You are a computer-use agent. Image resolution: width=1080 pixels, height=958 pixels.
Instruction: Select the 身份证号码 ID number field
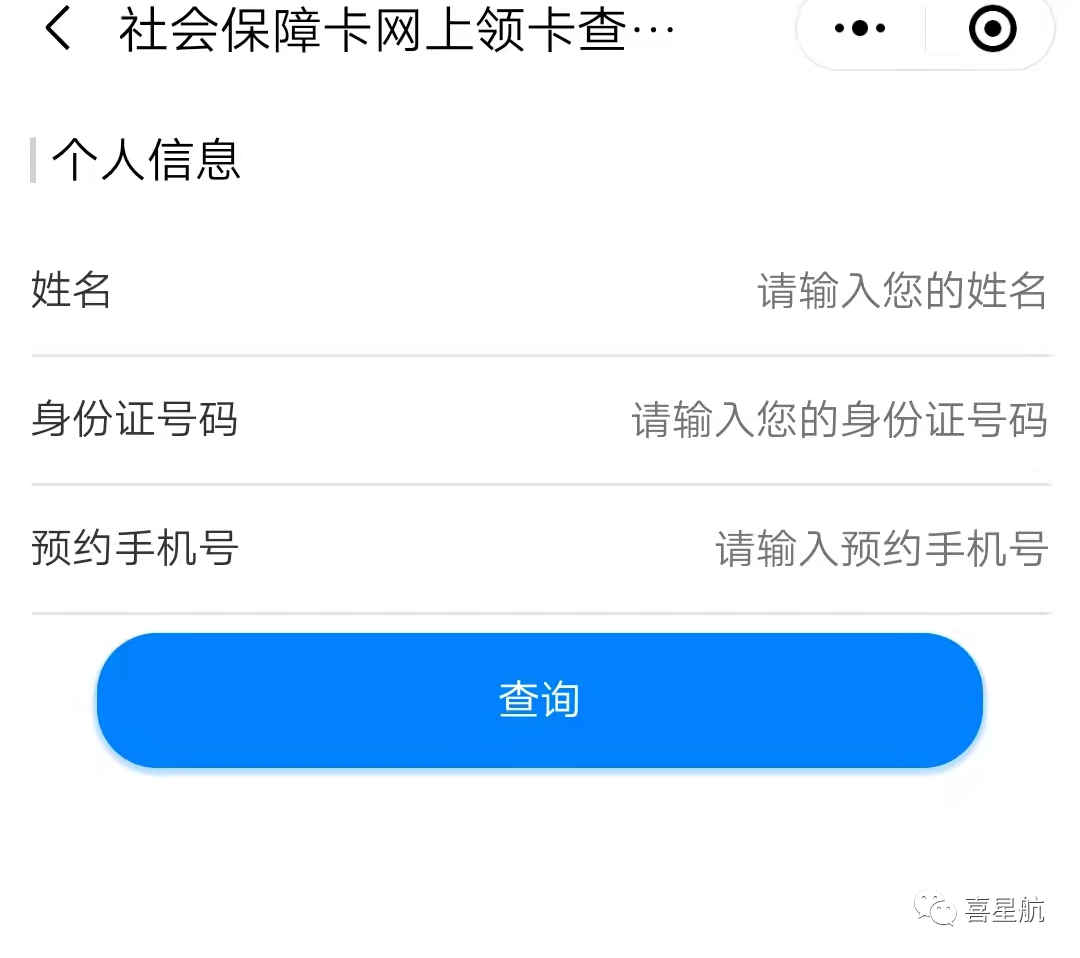point(838,420)
